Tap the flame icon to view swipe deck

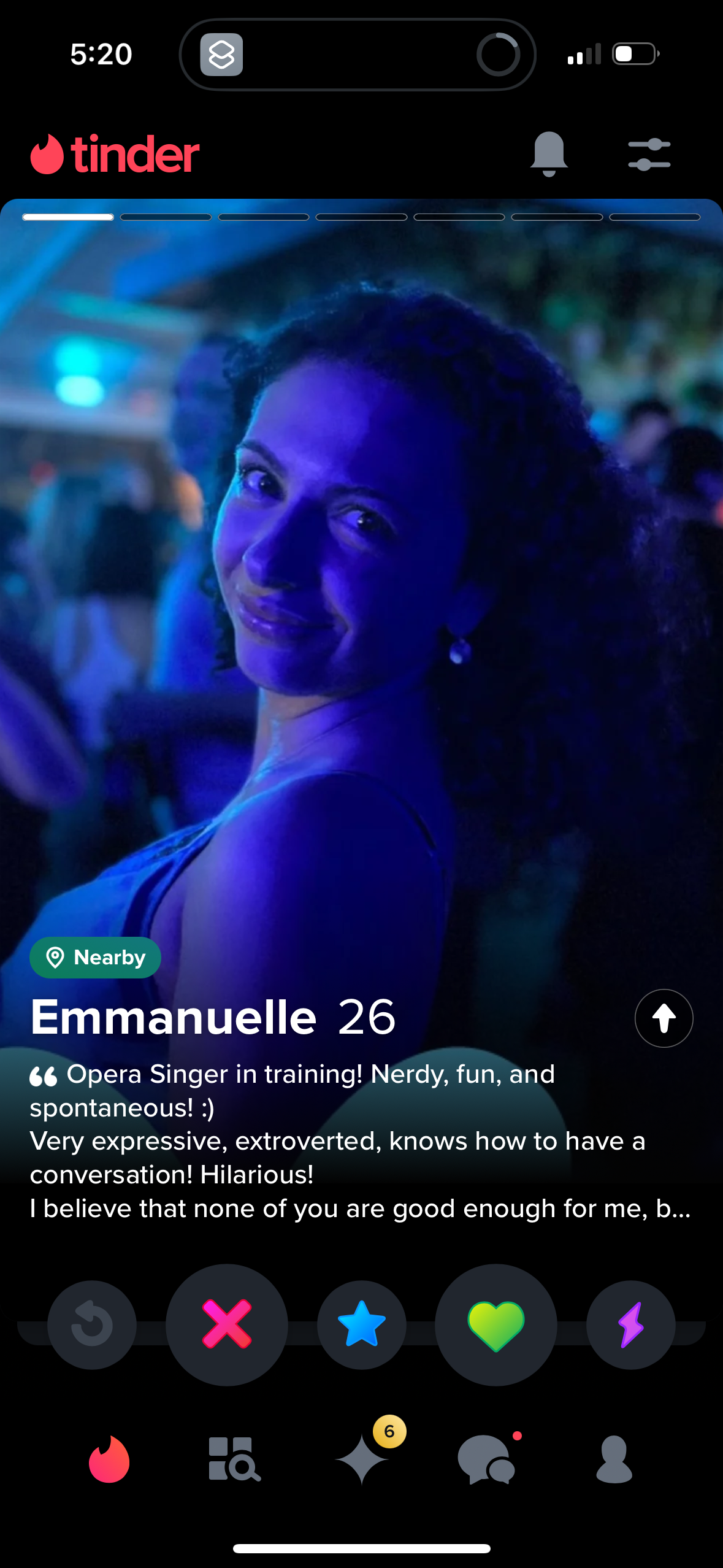(109, 1461)
